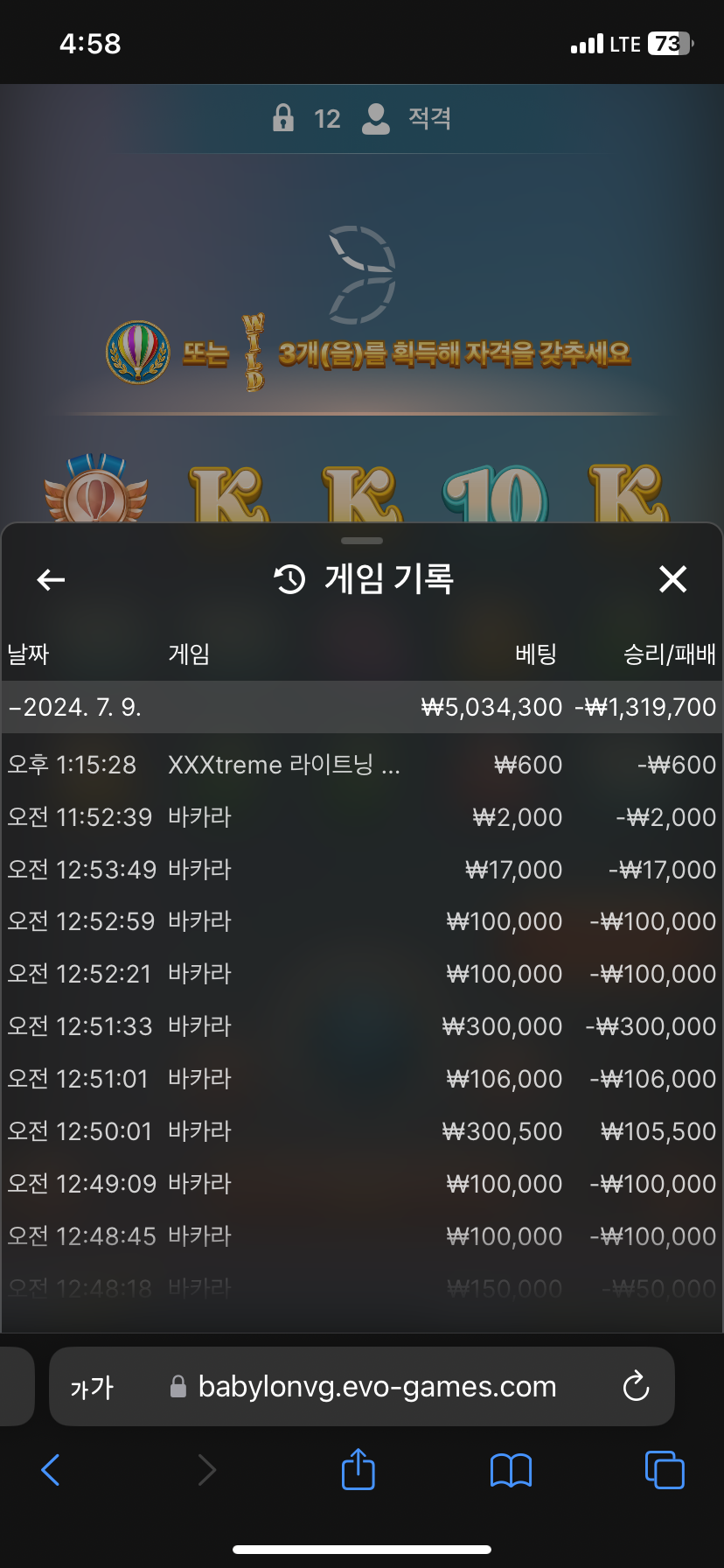Open the 바카라 record at 오전 12:52:59
Image resolution: width=724 pixels, height=1568 pixels.
pyautogui.click(x=362, y=921)
